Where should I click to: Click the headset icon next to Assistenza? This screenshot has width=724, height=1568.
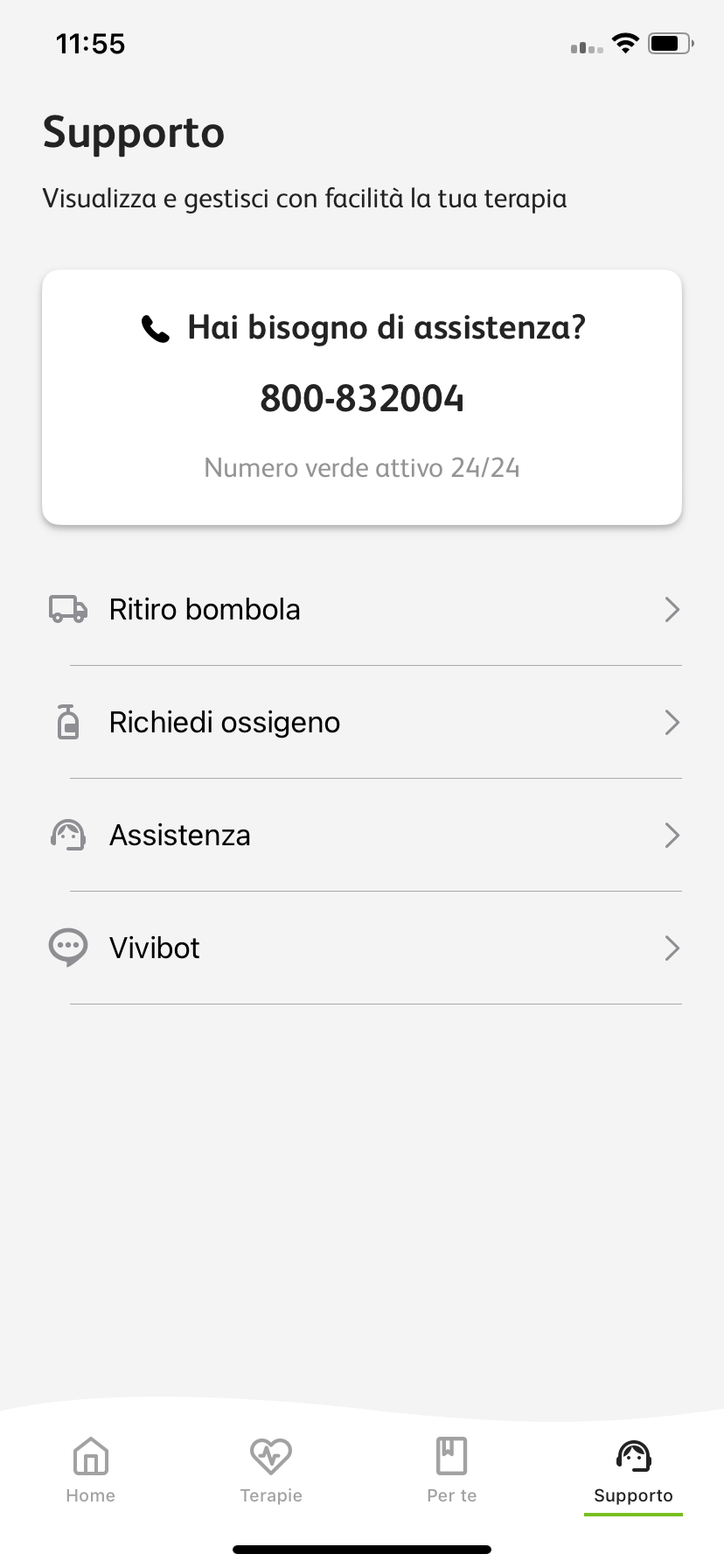(x=67, y=835)
